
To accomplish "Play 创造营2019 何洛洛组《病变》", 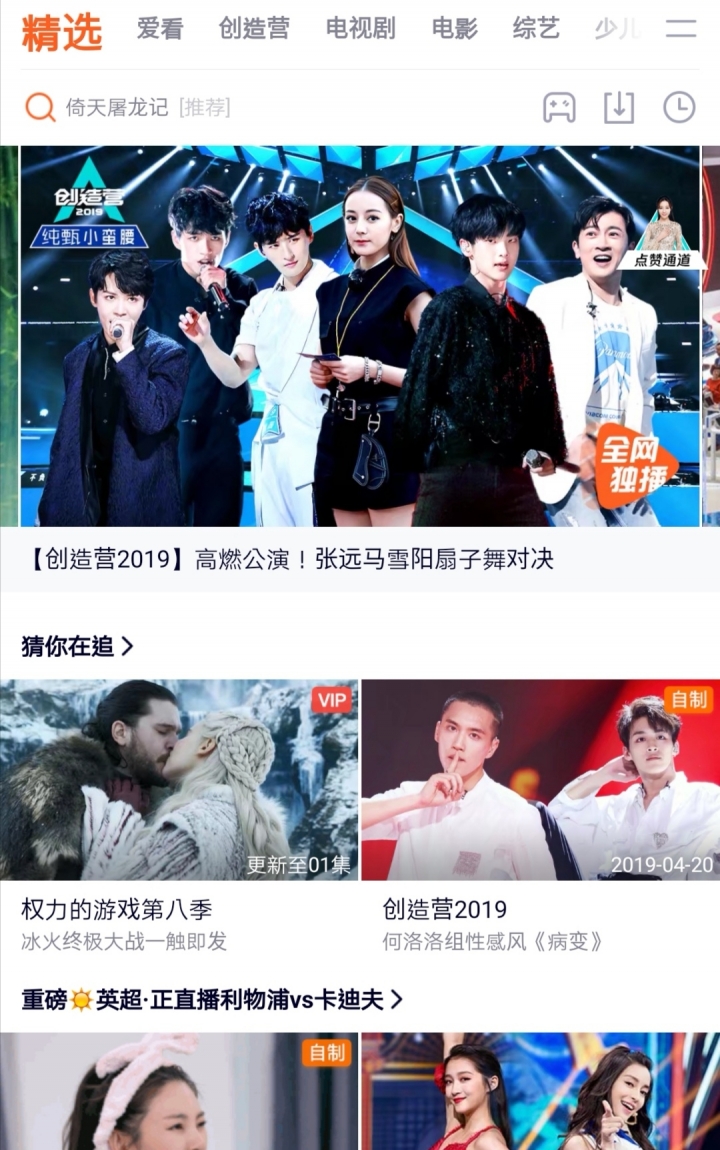I will [540, 780].
